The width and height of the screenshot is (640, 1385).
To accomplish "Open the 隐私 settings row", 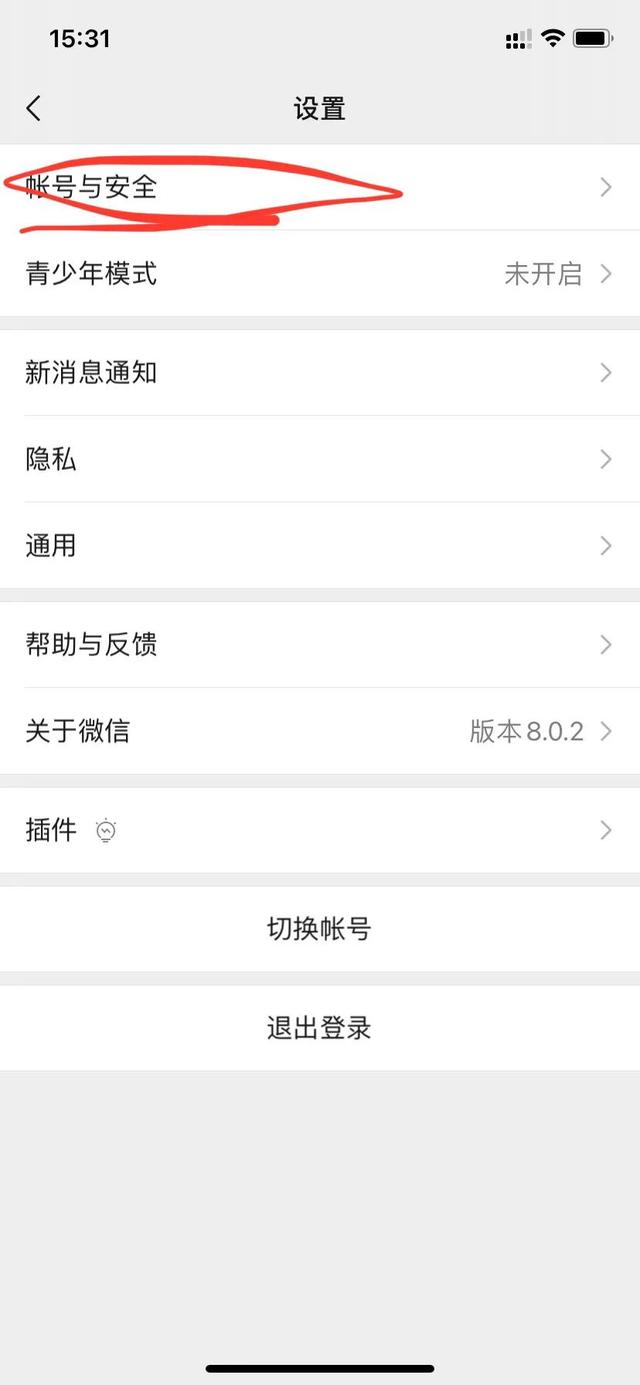I will coord(320,459).
